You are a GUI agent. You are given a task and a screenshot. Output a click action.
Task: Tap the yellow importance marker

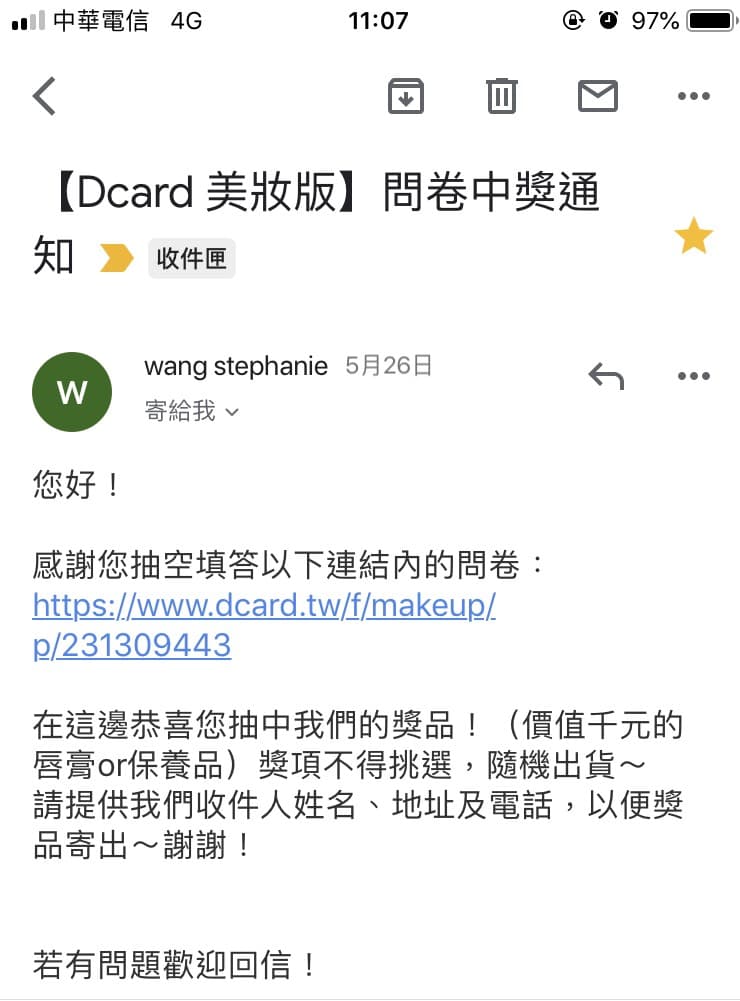pyautogui.click(x=117, y=259)
